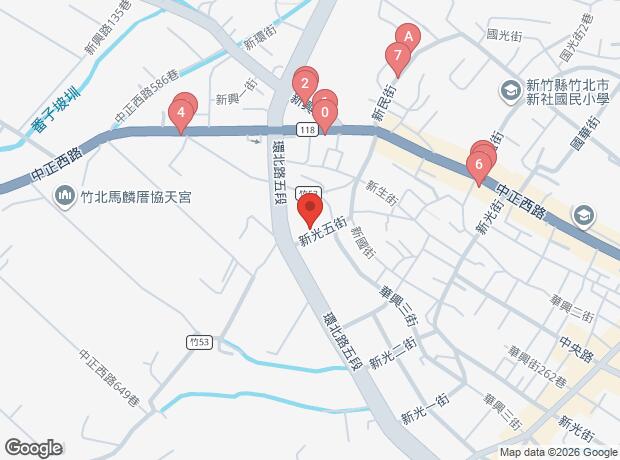This screenshot has width=620, height=460.
Task: Open map marker number 2
Action: click(304, 83)
